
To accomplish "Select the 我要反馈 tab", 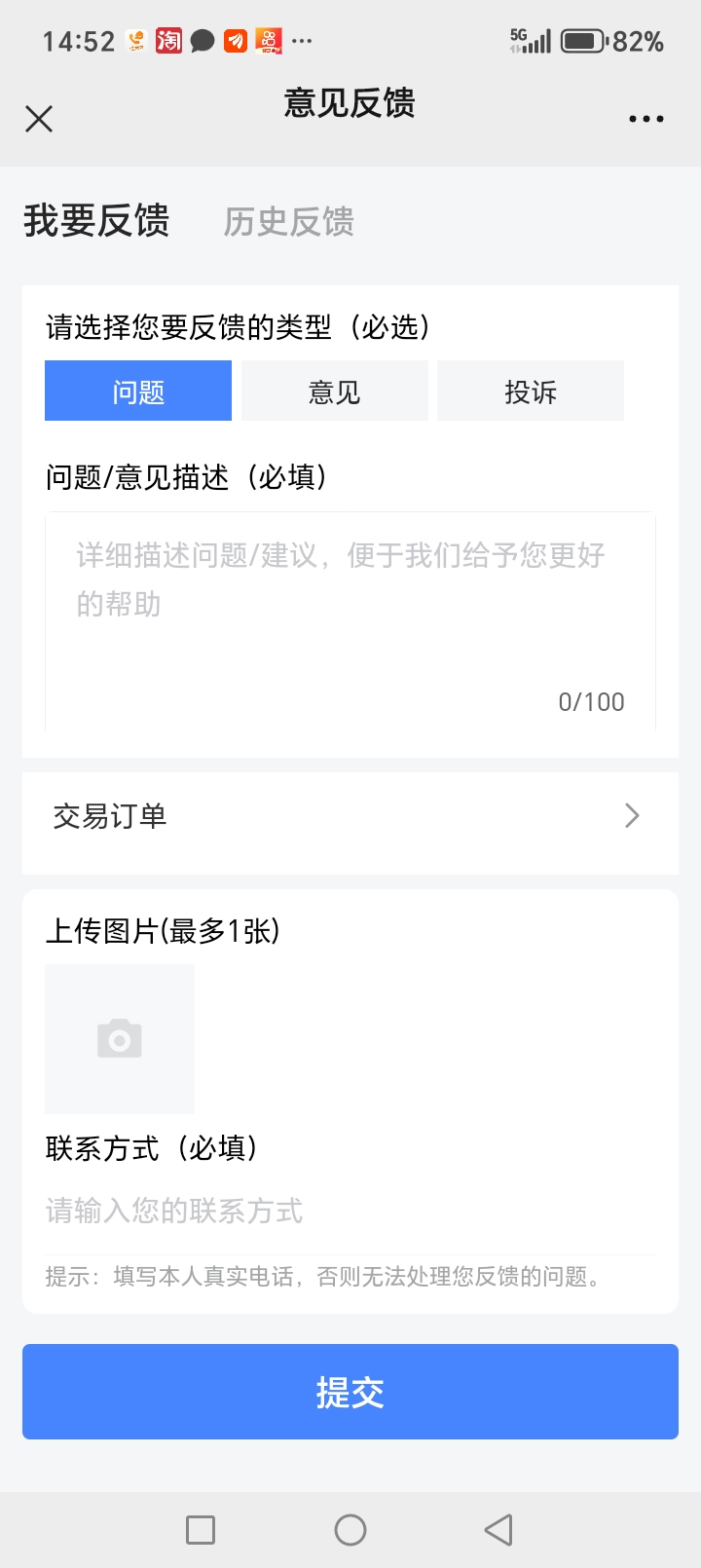I will point(96,220).
